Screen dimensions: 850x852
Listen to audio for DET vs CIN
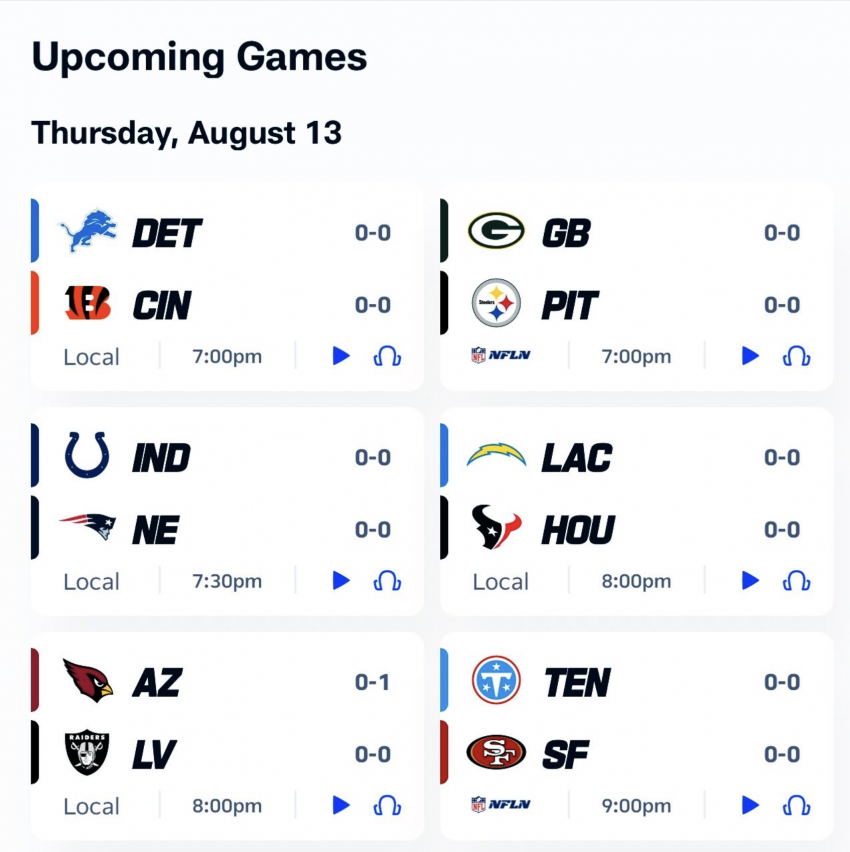tap(387, 356)
